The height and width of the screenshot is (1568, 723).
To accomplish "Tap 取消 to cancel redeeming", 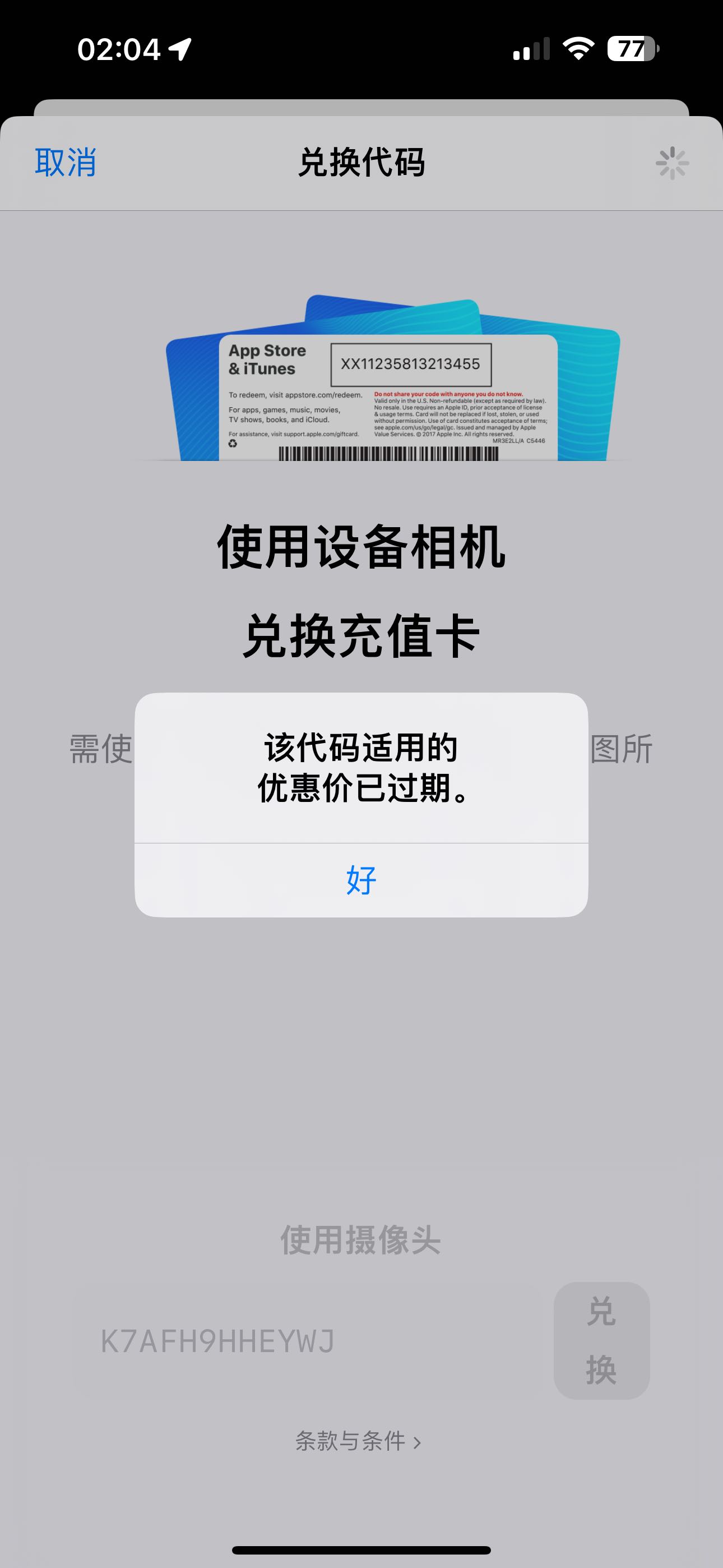I will (65, 163).
